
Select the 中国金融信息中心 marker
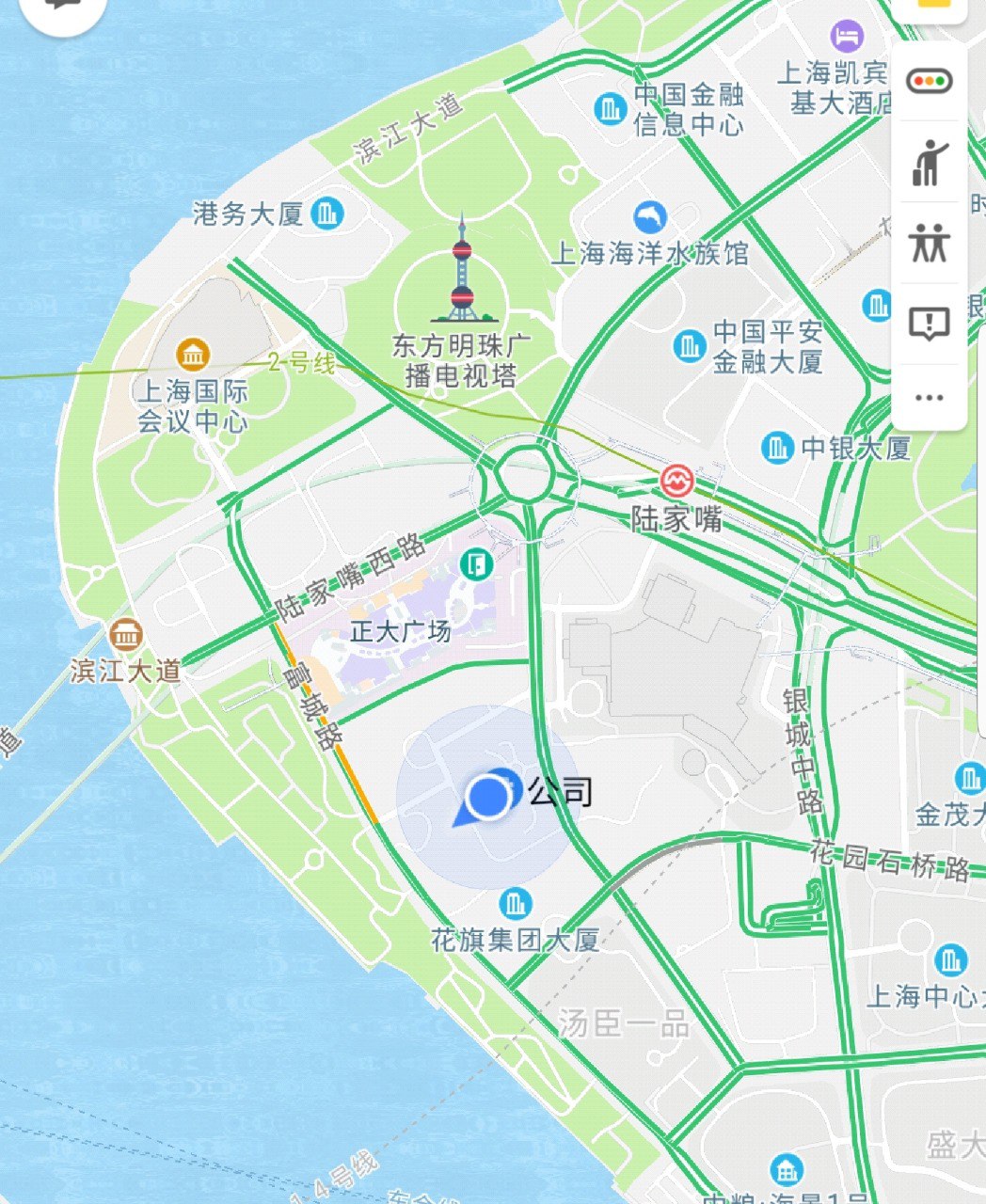pyautogui.click(x=611, y=108)
